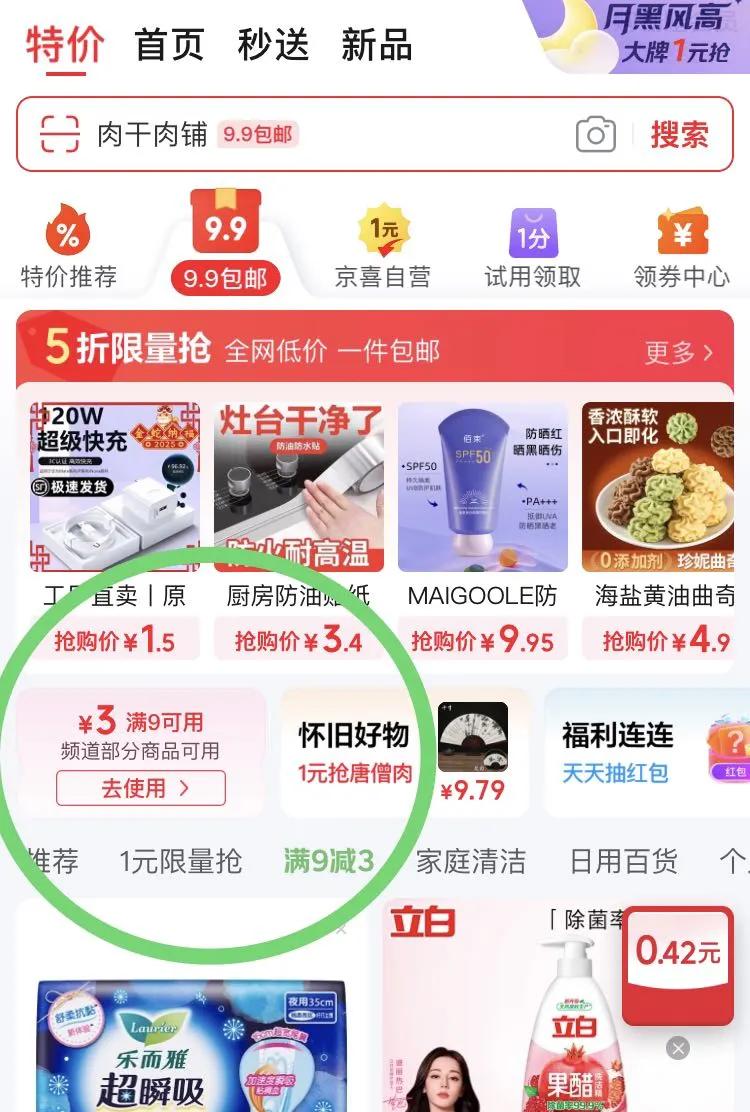The image size is (750, 1112).
Task: Tap the 搜索 button
Action: (679, 134)
